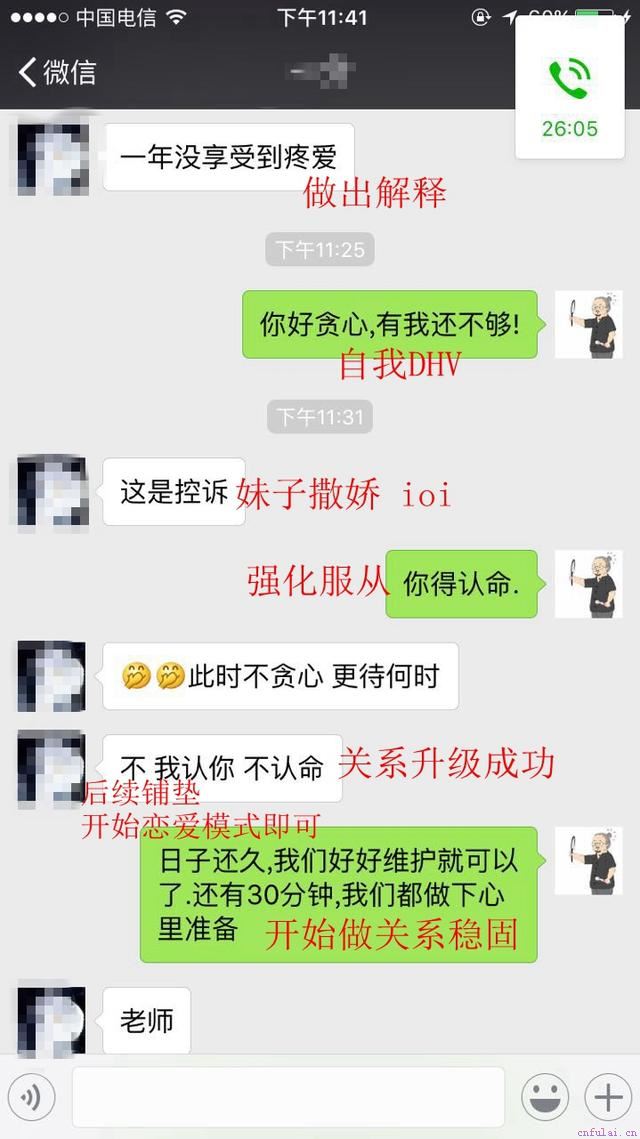
Task: Open the emoji sticker panel
Action: coord(546,1098)
